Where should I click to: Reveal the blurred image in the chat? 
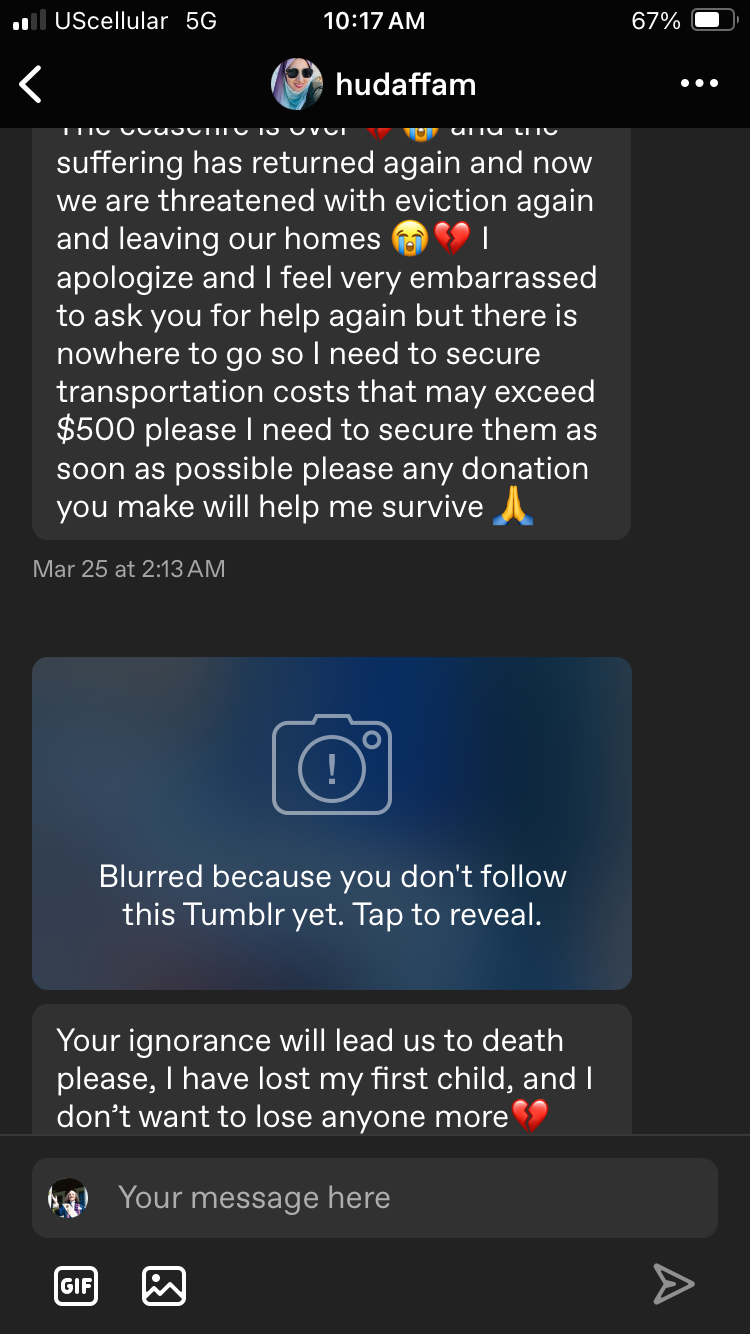click(332, 823)
